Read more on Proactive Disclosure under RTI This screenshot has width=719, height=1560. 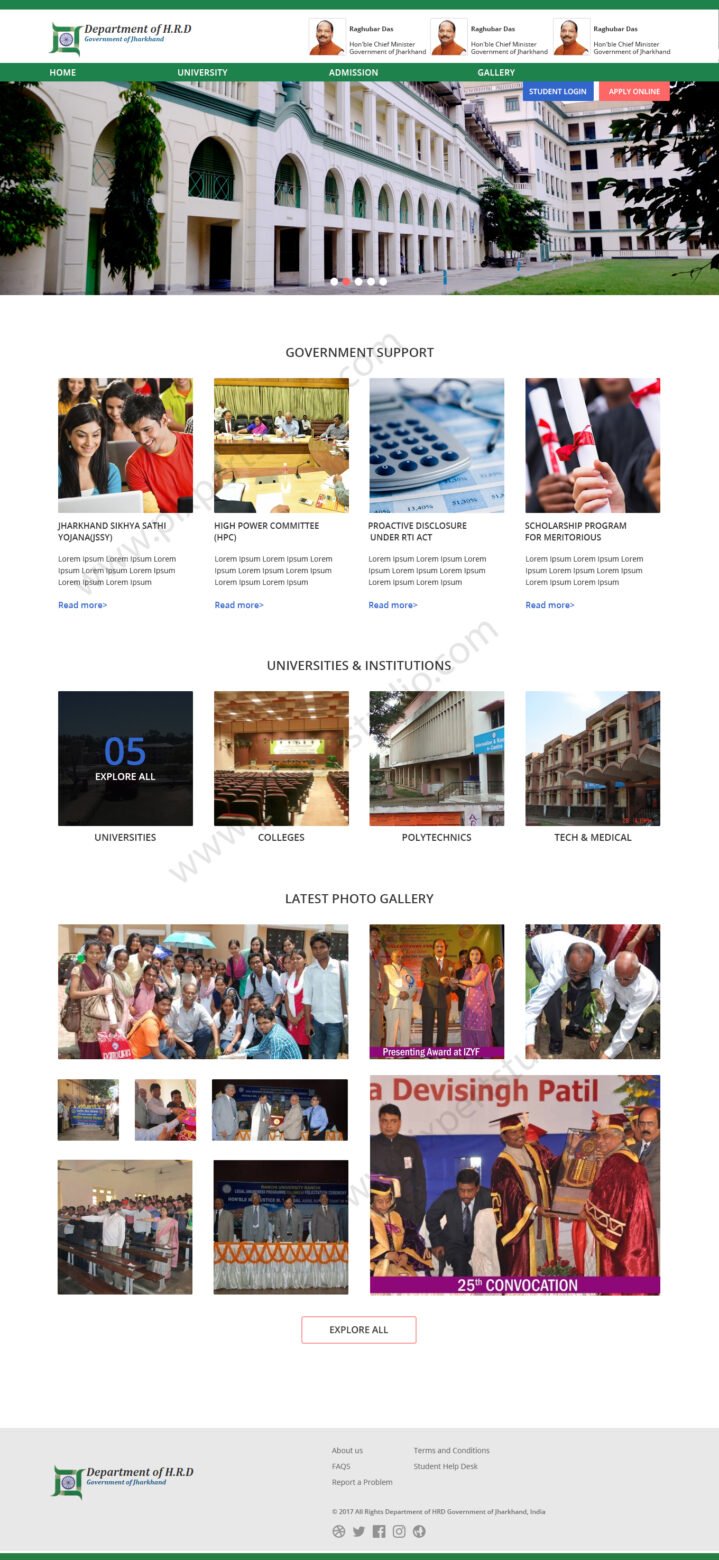click(x=392, y=605)
